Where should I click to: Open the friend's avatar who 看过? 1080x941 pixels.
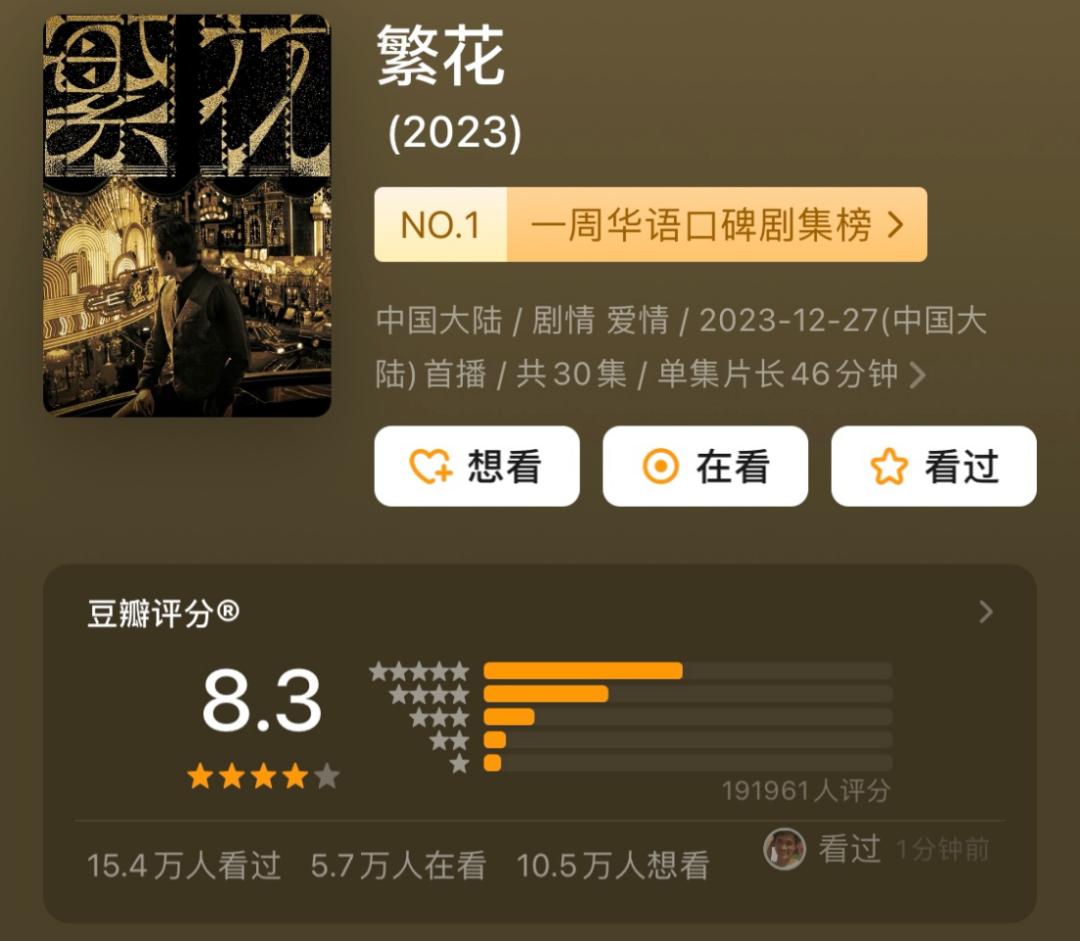pyautogui.click(x=784, y=849)
